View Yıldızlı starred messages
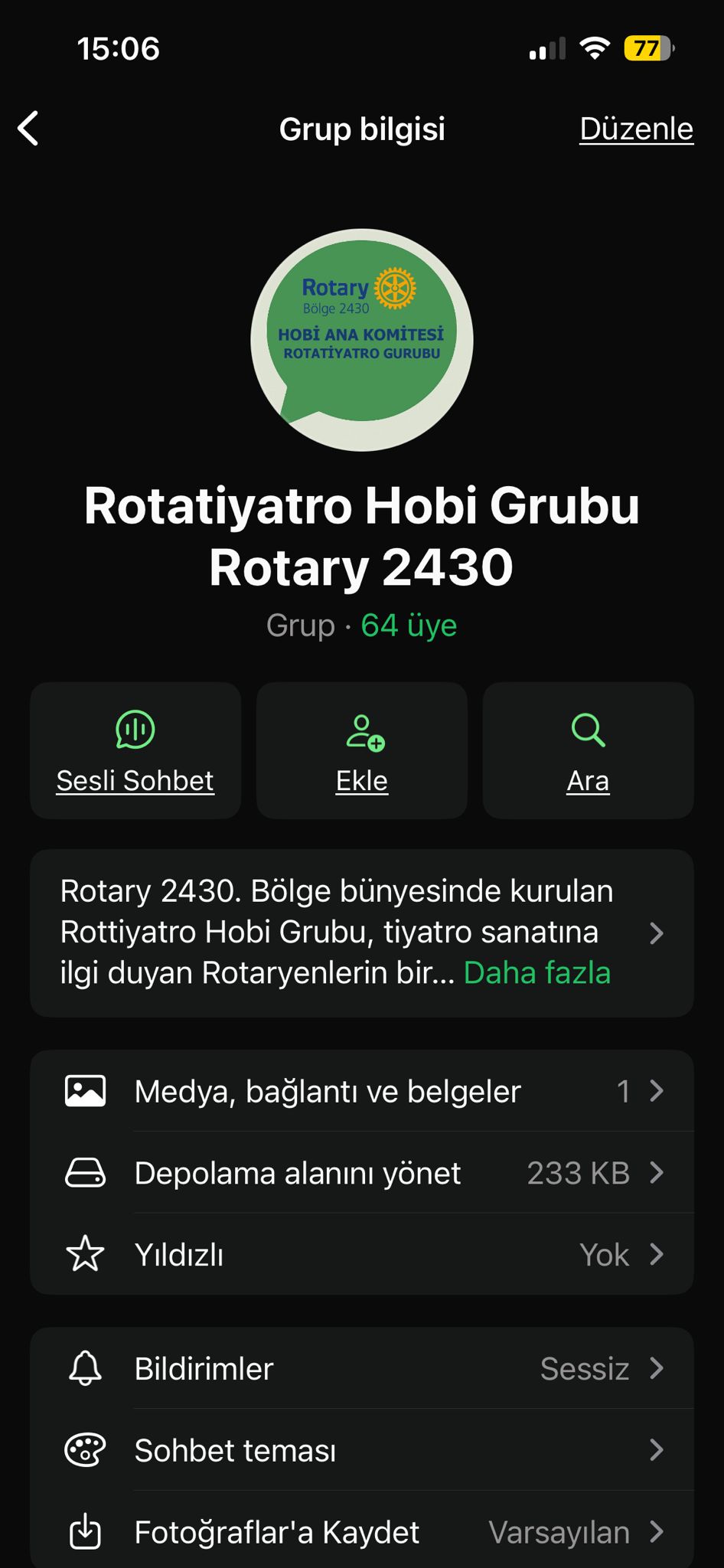The image size is (724, 1568). point(362,1255)
